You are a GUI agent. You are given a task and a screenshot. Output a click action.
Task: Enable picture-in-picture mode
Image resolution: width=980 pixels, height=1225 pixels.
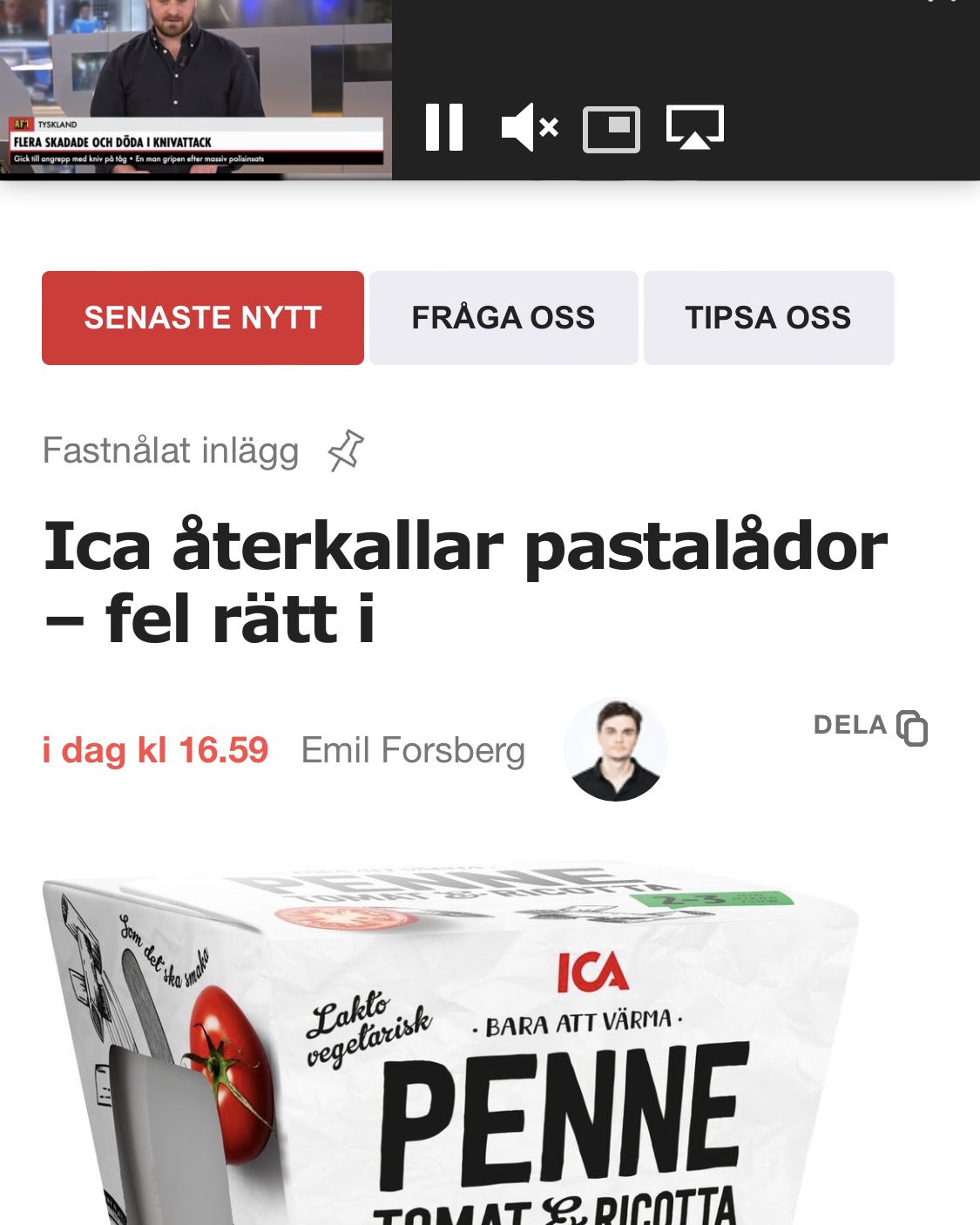[611, 129]
